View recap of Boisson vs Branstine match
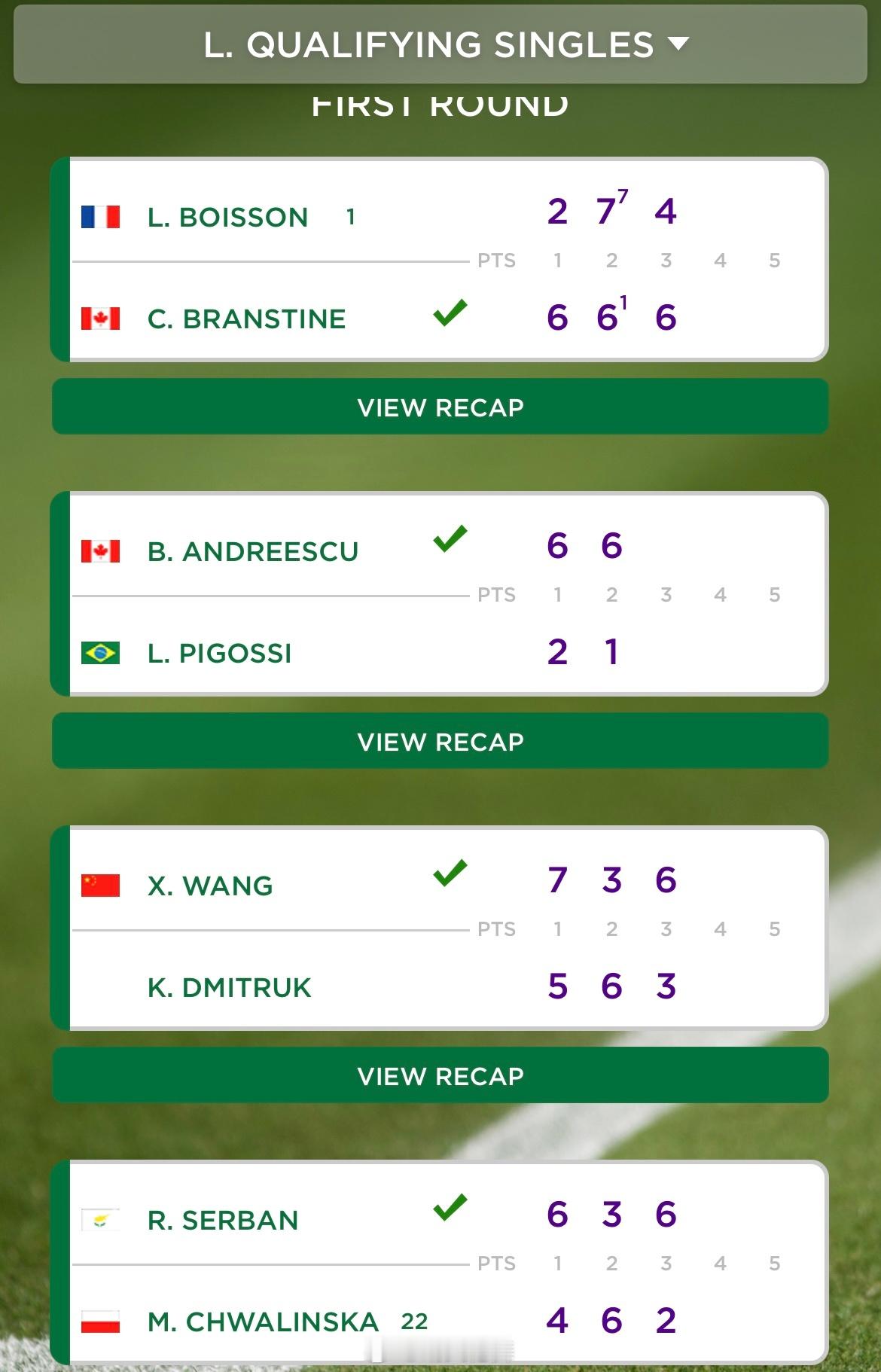Viewport: 881px width, 1372px height. pos(440,407)
